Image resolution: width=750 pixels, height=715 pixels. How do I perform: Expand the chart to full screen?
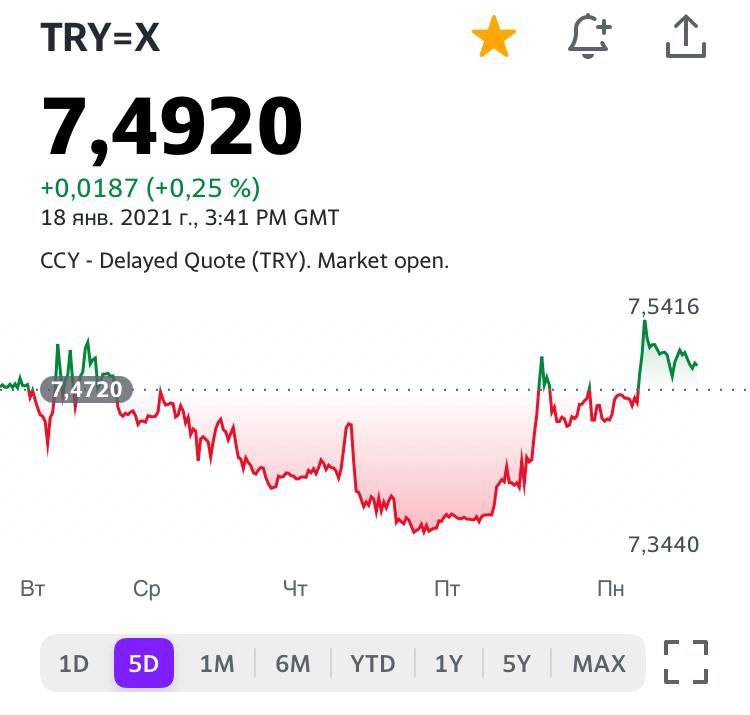686,662
